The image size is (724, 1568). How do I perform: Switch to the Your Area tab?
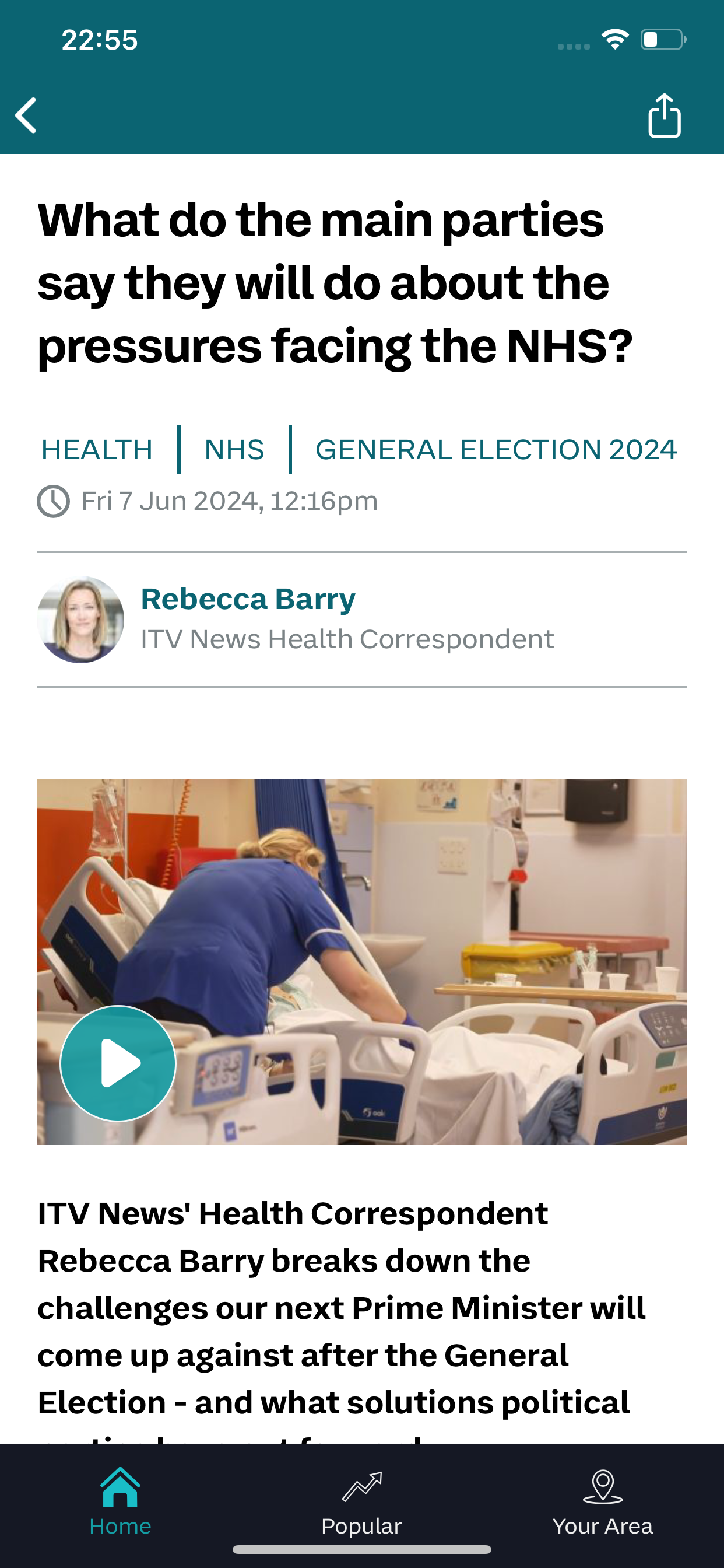603,1501
